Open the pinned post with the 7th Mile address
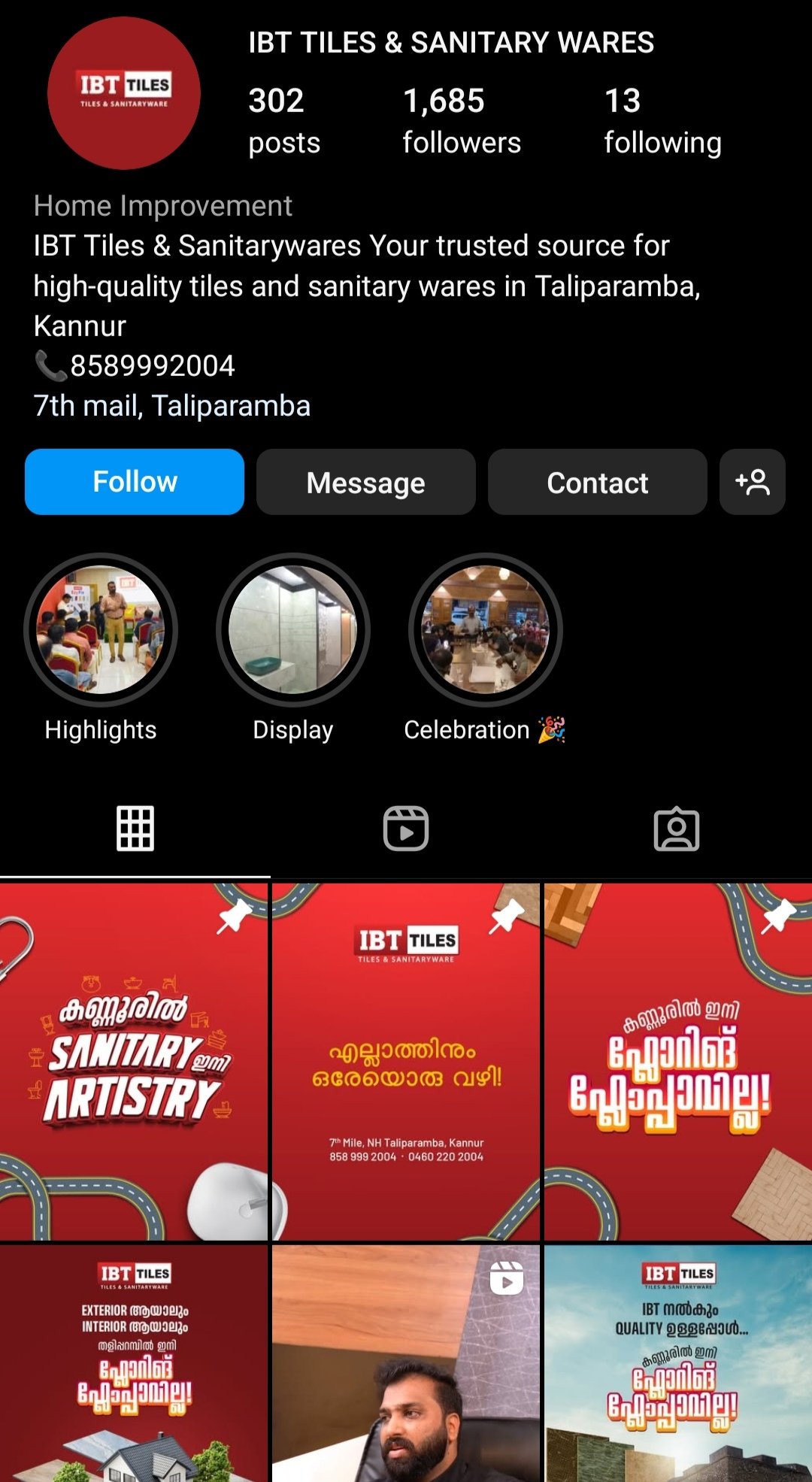The height and width of the screenshot is (1482, 812). point(406,1062)
